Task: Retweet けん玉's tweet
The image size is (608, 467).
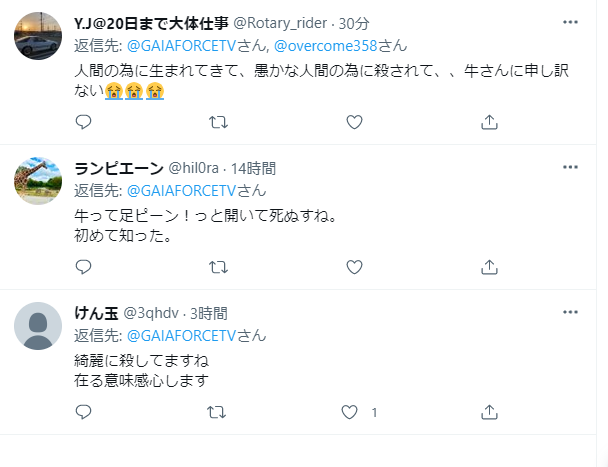Action: tap(218, 412)
